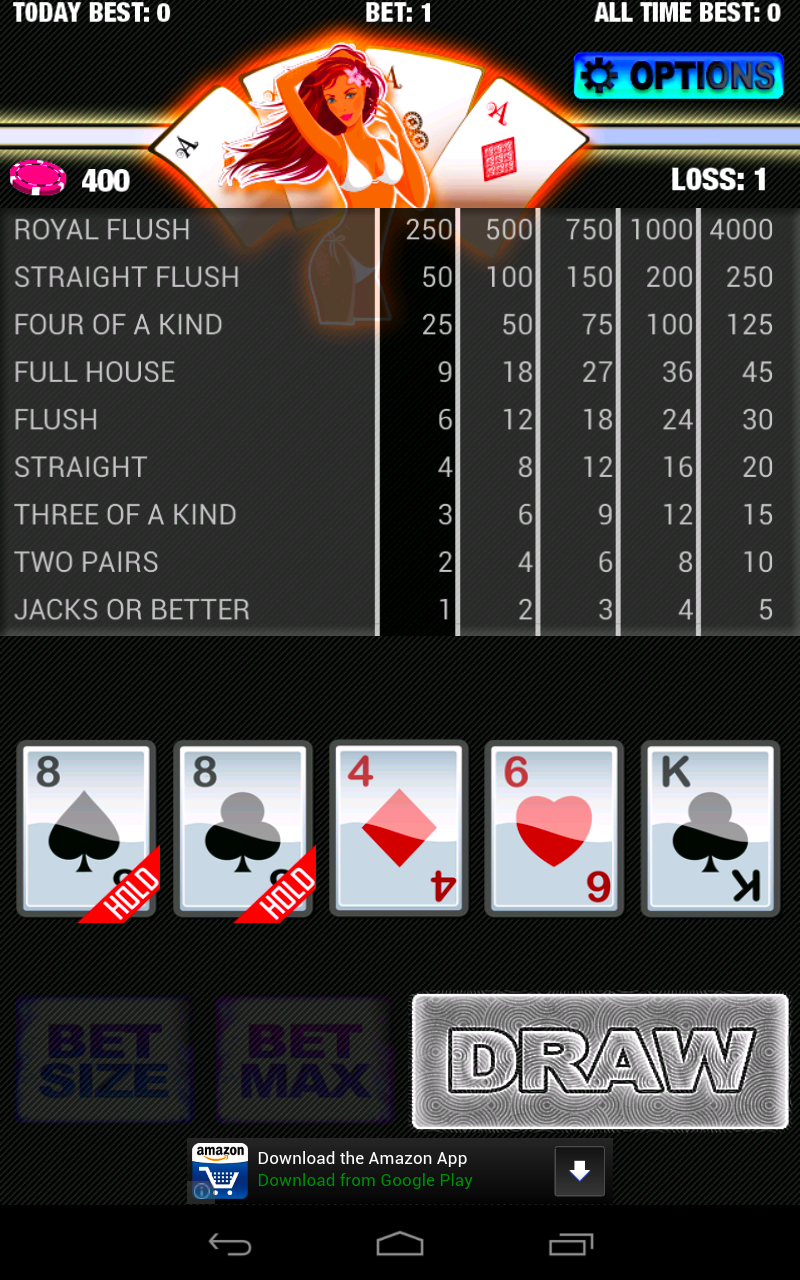Screen dimensions: 800x1280
Task: Hold the 6 of hearts card
Action: pos(554,828)
